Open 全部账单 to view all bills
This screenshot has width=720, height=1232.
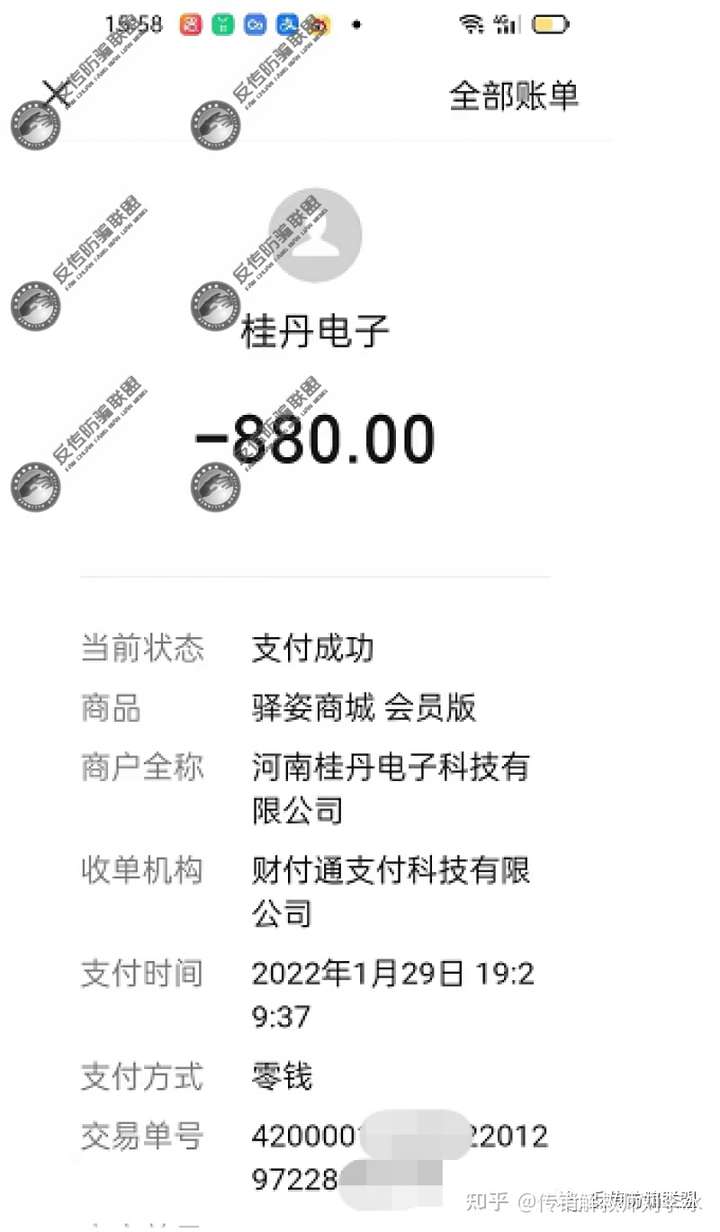tap(514, 96)
